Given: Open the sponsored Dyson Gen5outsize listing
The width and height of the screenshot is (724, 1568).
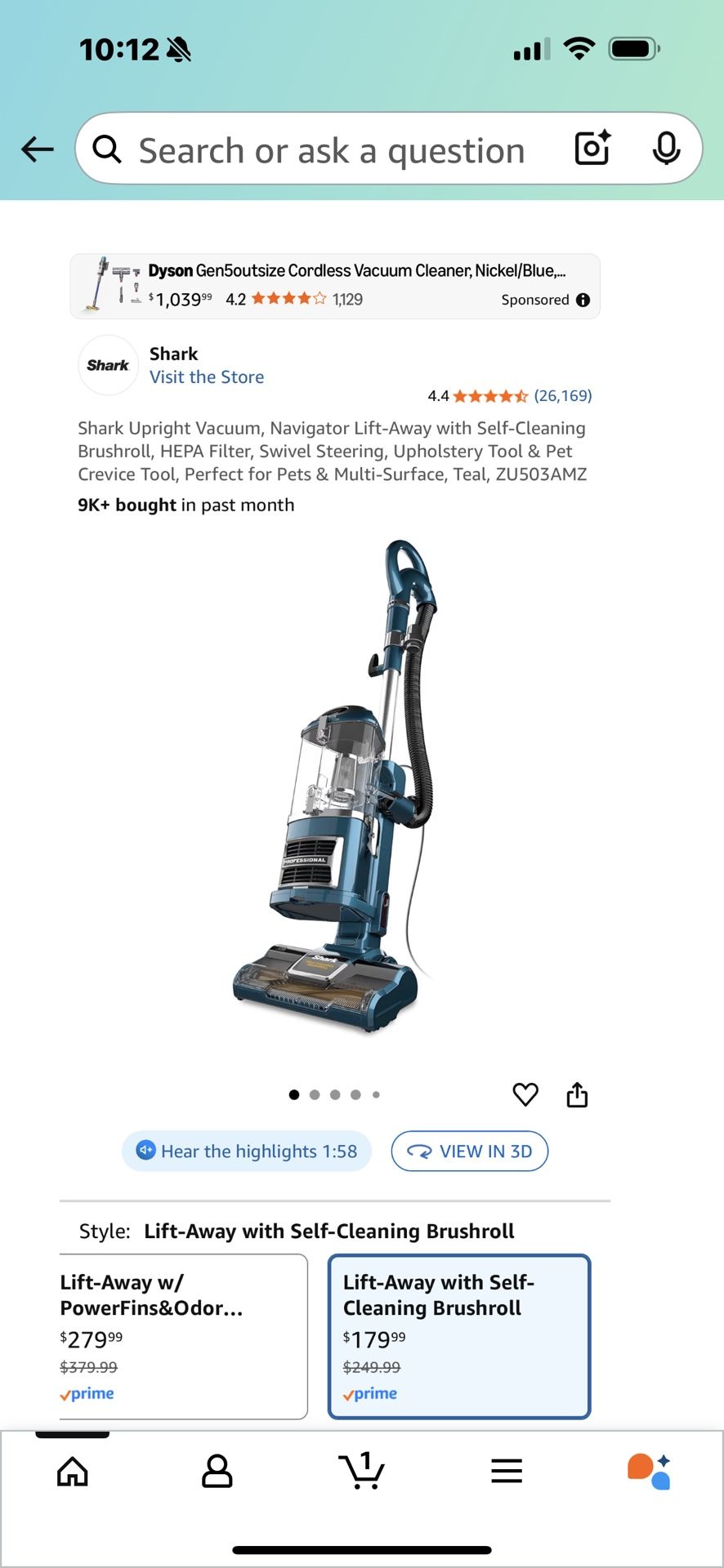Looking at the screenshot, I should pos(335,284).
